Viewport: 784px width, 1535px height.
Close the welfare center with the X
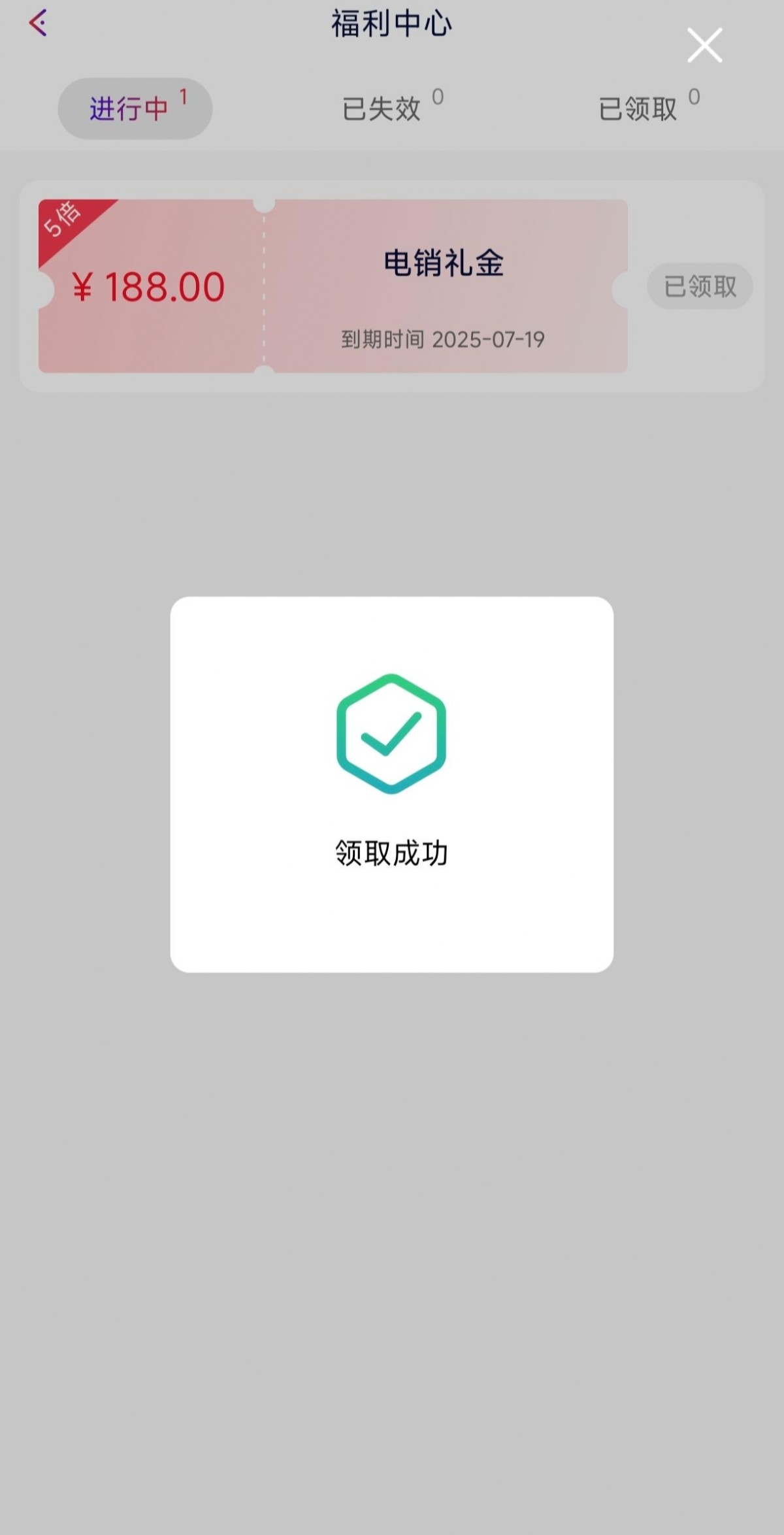click(x=704, y=45)
